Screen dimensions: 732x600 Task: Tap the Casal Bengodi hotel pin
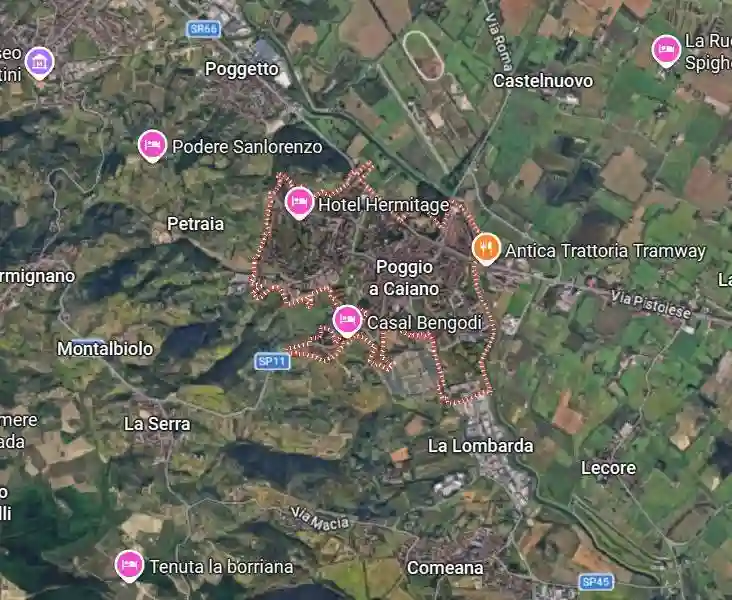(x=347, y=321)
